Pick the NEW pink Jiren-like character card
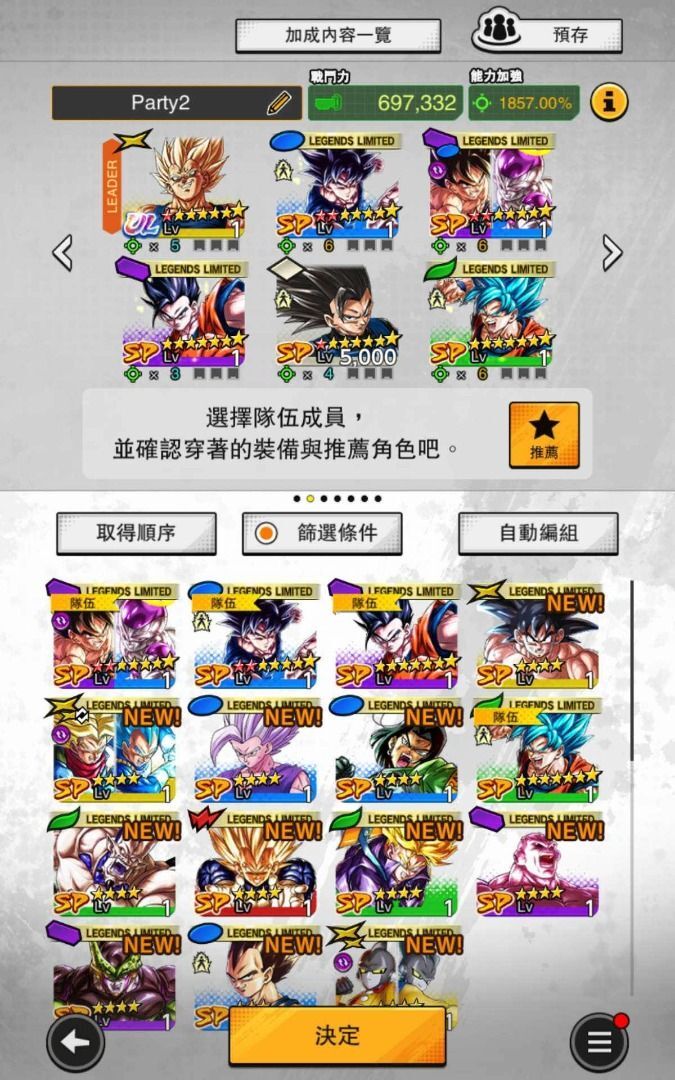Image resolution: width=675 pixels, height=1080 pixels. click(537, 864)
